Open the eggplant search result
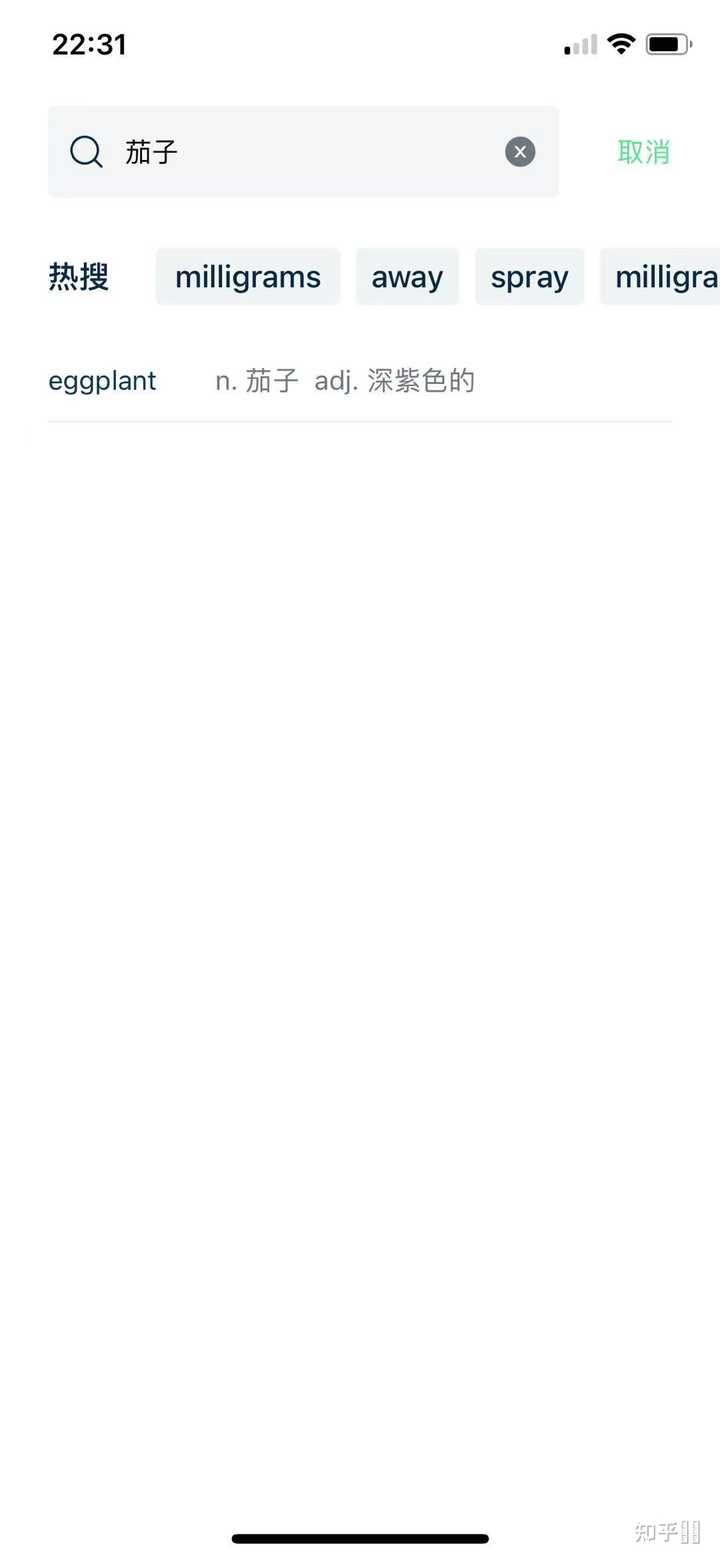The image size is (720, 1559). [x=360, y=381]
